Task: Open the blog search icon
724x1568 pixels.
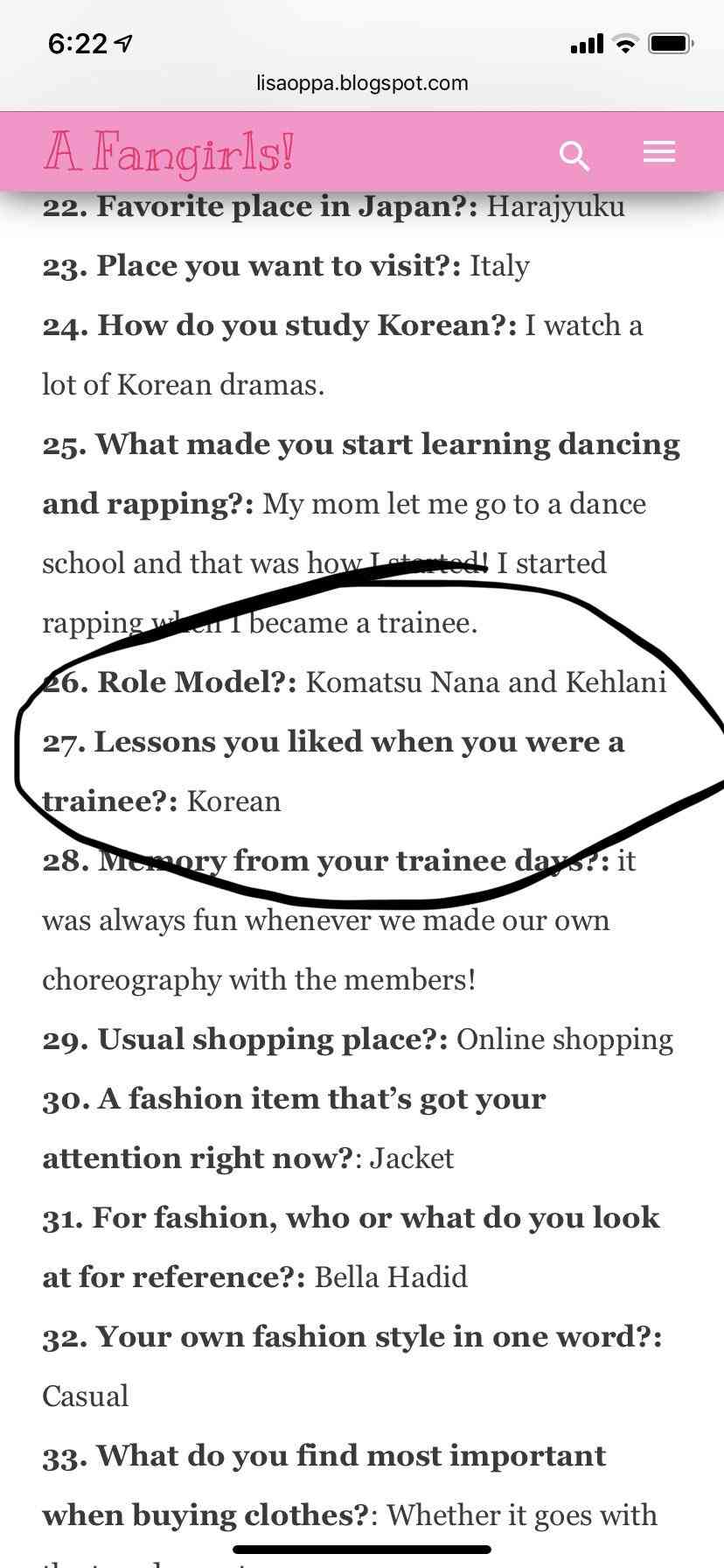Action: 574,156
